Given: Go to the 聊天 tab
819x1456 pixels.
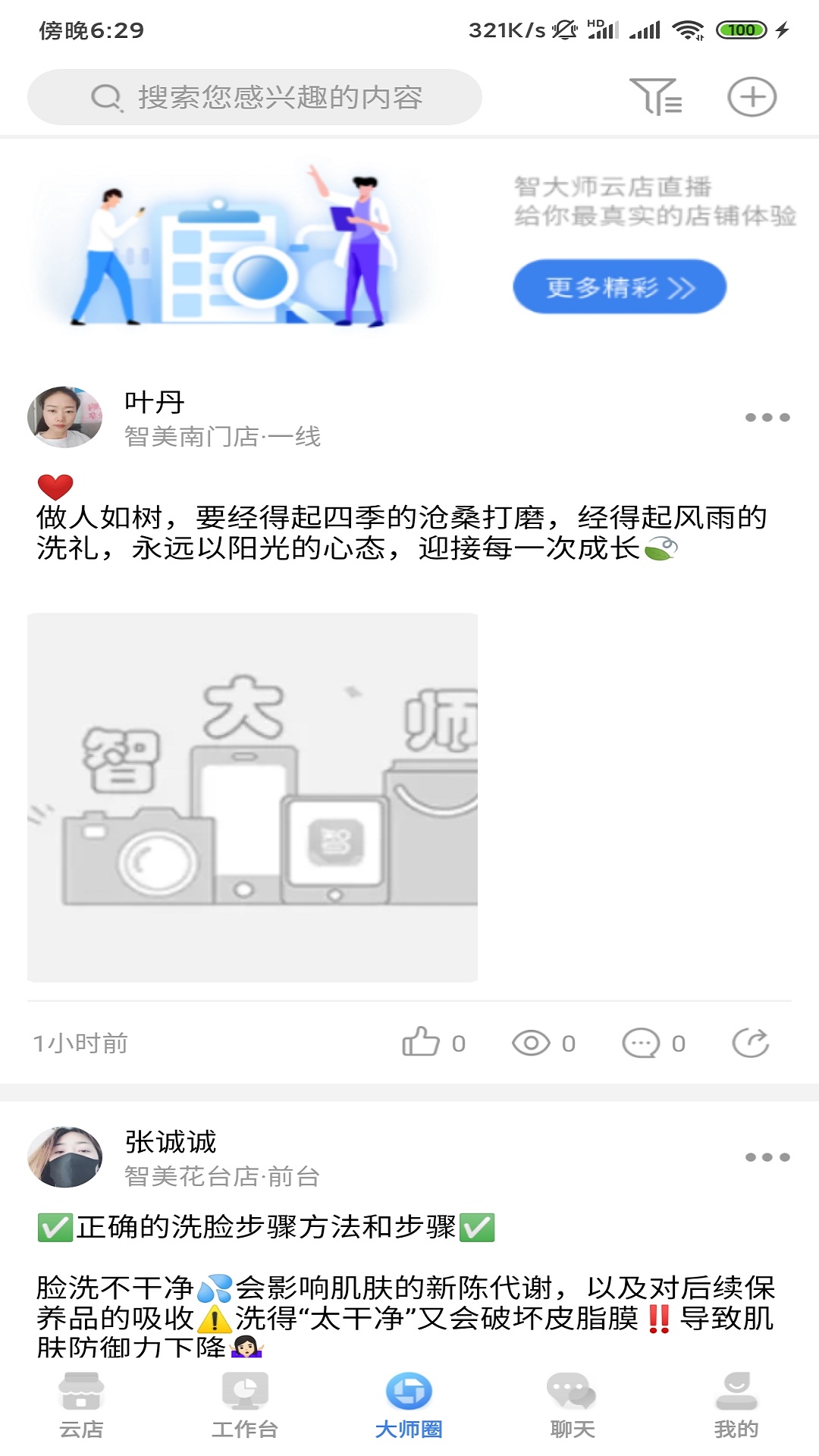Looking at the screenshot, I should 573,1405.
